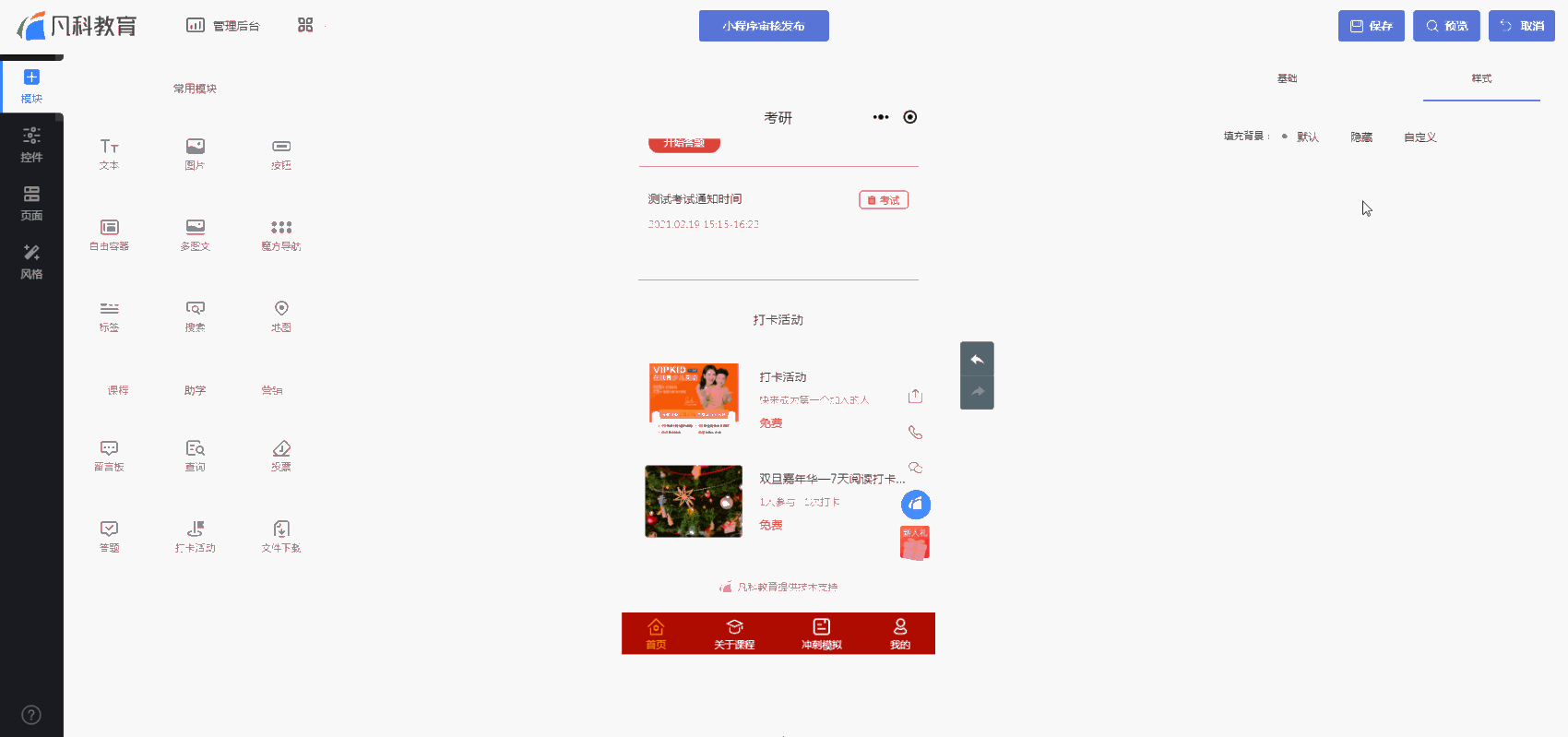Open 管理后台 admin console
The height and width of the screenshot is (737, 1568).
pos(223,26)
